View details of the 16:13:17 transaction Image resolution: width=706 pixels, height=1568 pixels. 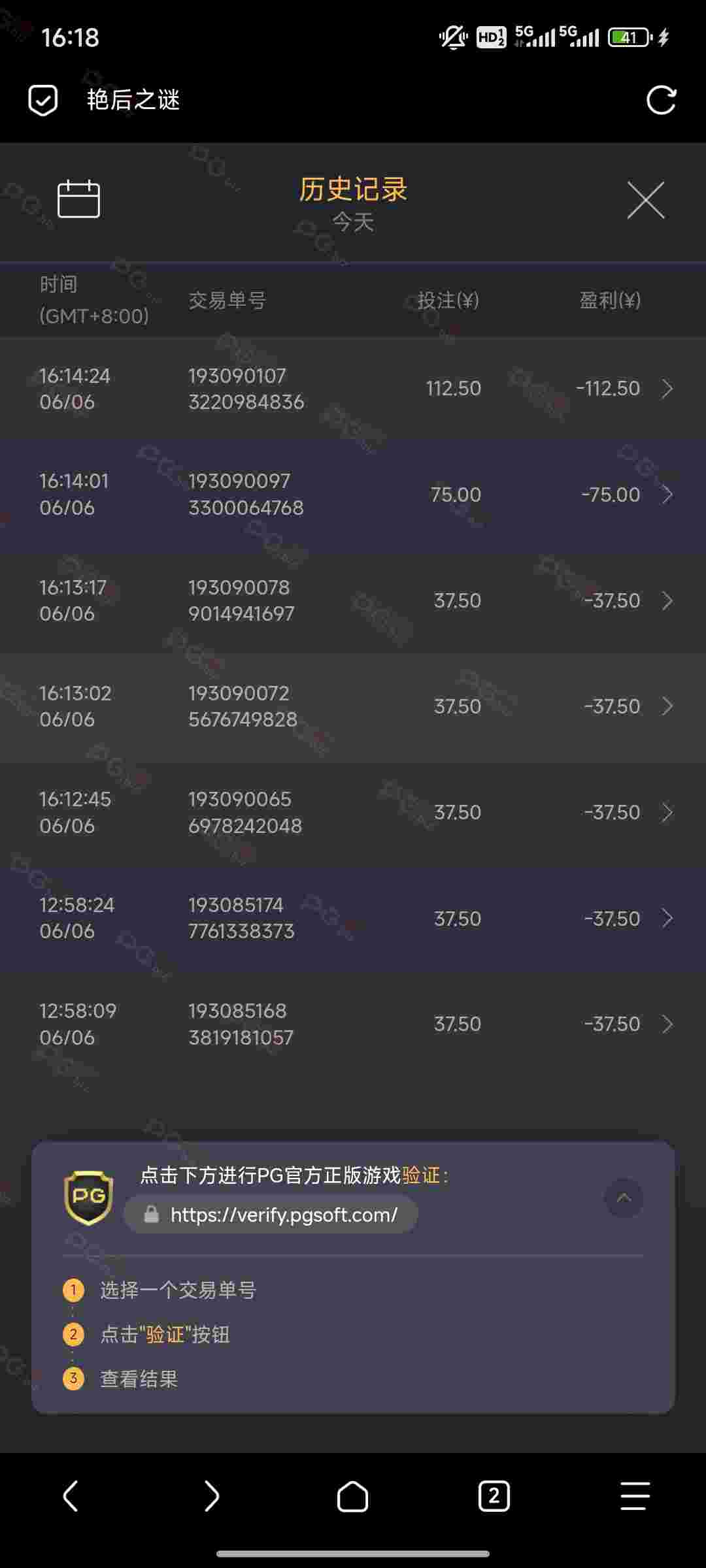(x=353, y=600)
